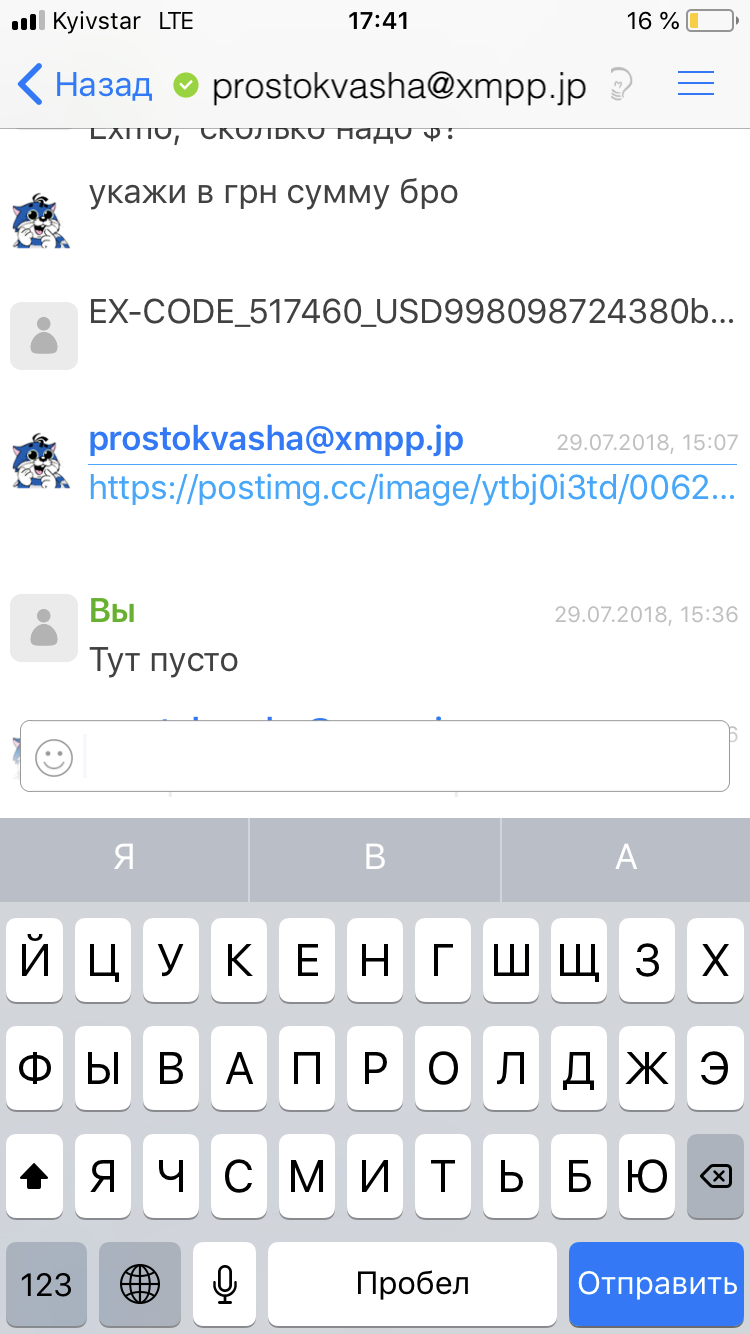Switch keyboard language with the globe key

[140, 1283]
